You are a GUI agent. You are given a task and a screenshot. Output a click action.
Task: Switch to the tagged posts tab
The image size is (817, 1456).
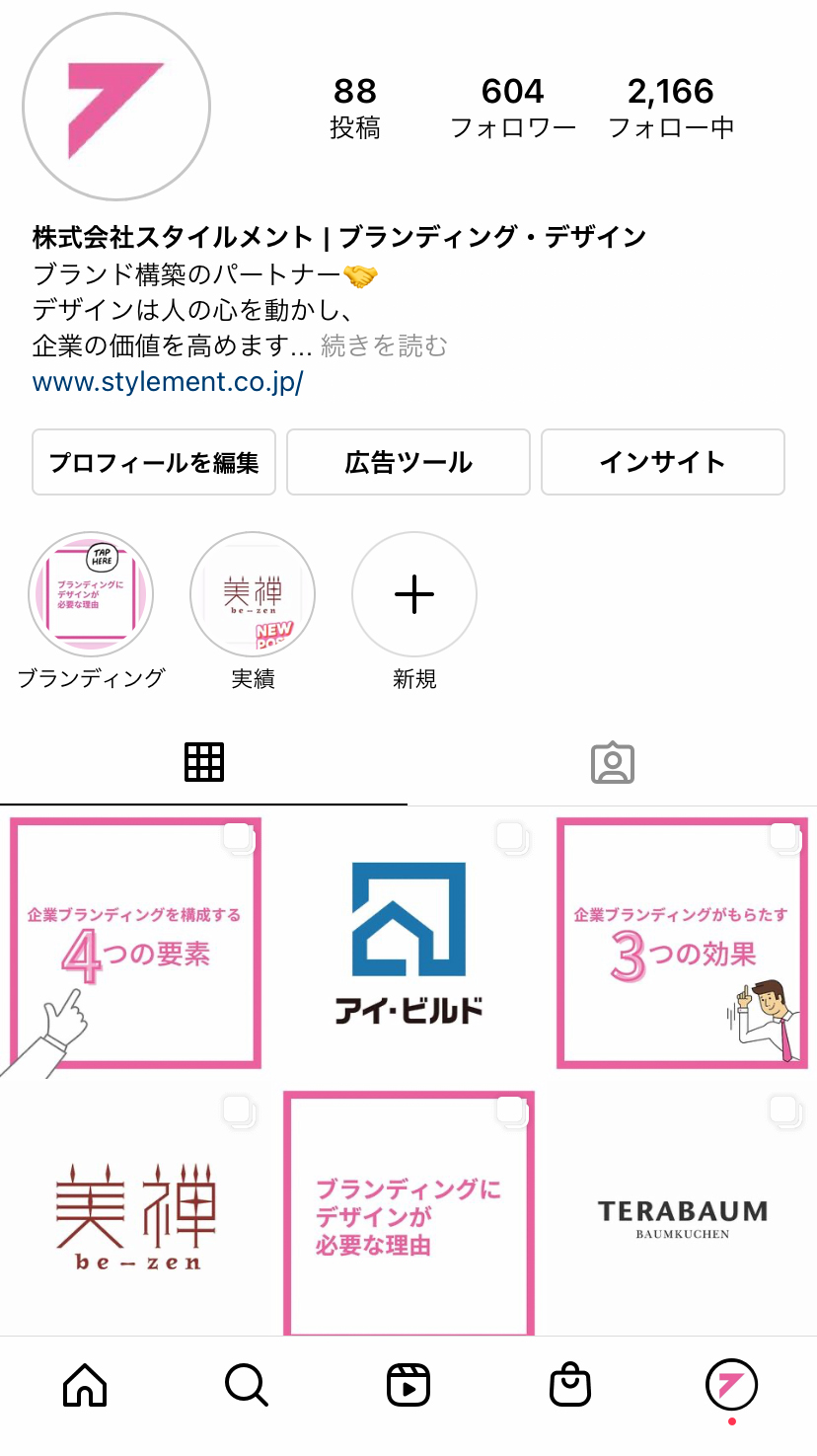[613, 763]
